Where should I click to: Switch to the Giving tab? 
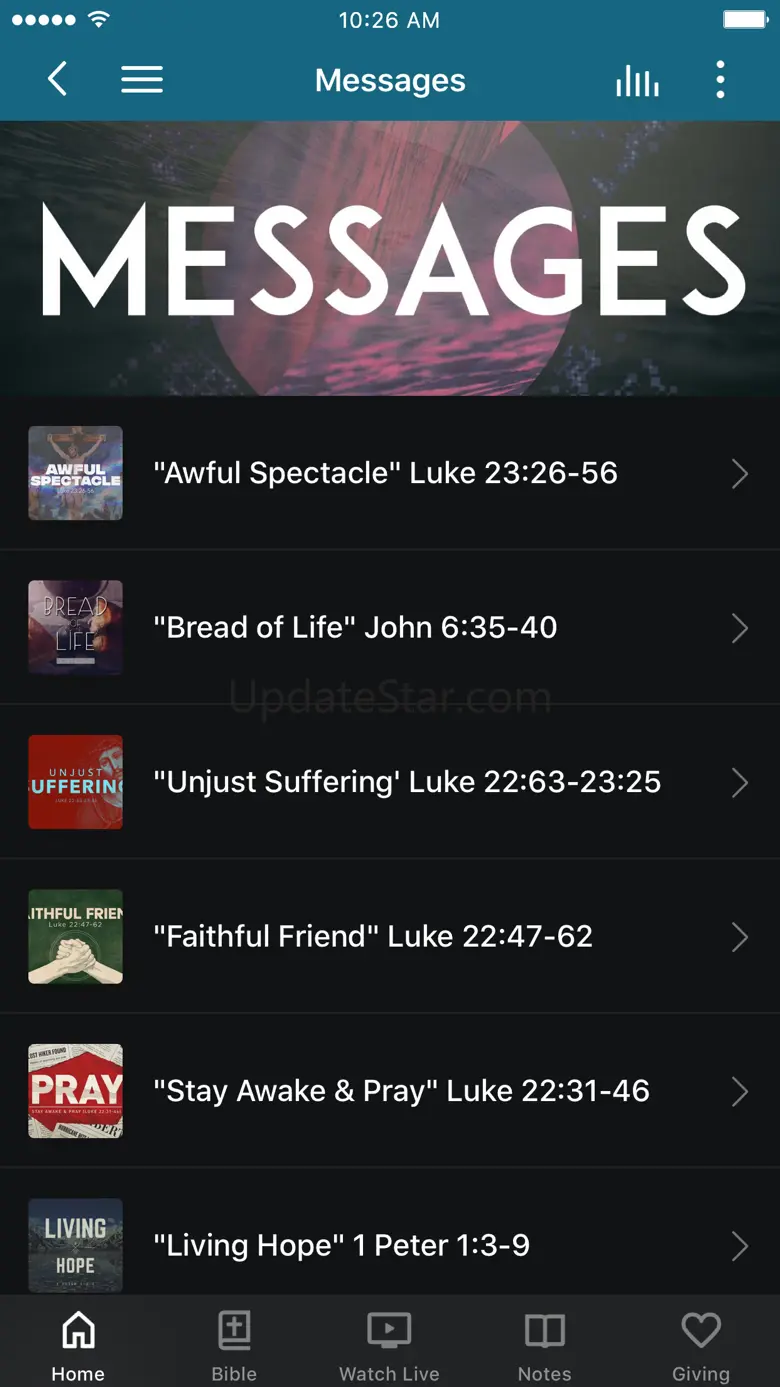(x=700, y=1346)
